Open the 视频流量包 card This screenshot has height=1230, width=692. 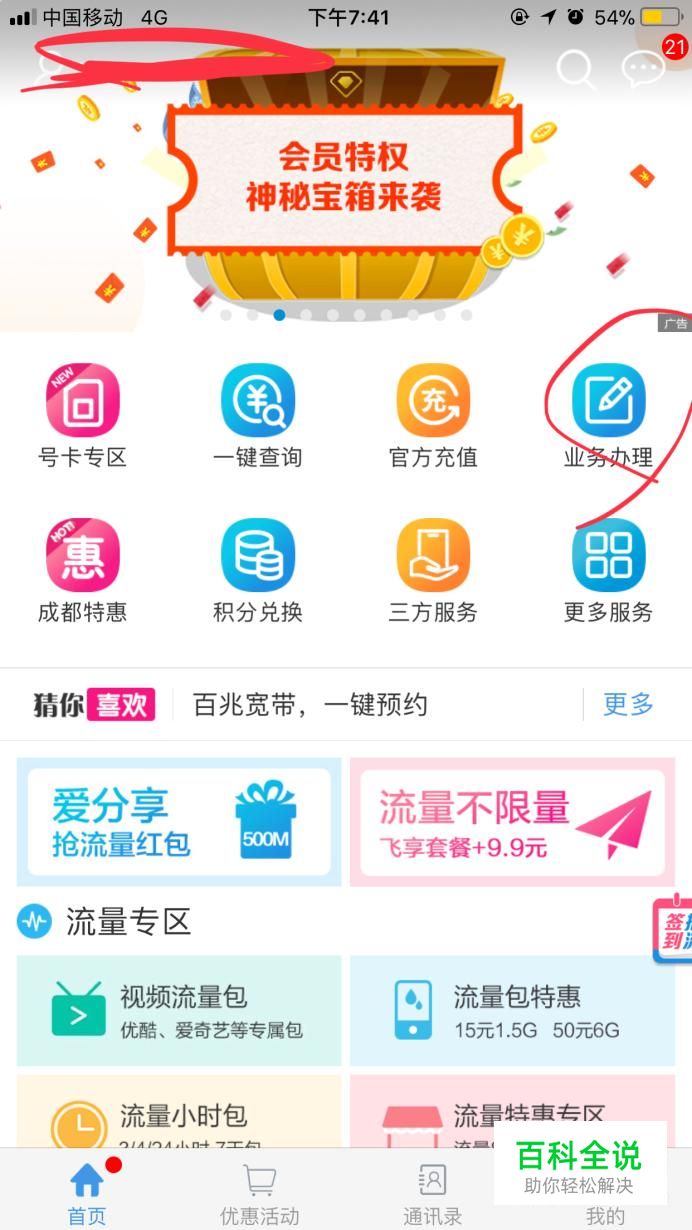point(179,1010)
